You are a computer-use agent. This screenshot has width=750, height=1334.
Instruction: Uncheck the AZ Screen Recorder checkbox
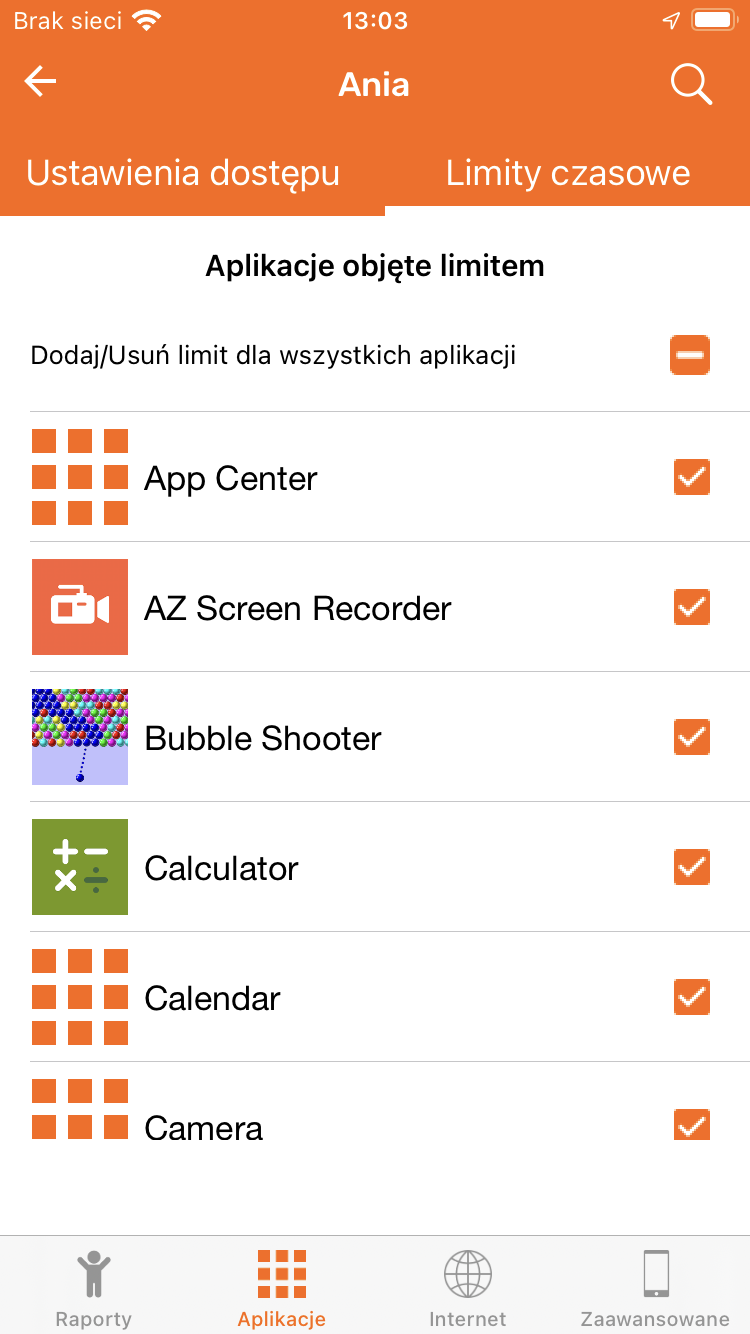pyautogui.click(x=691, y=608)
